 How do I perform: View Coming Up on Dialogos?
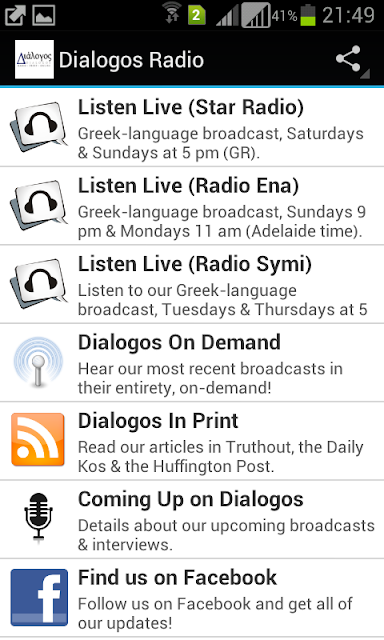click(x=192, y=520)
